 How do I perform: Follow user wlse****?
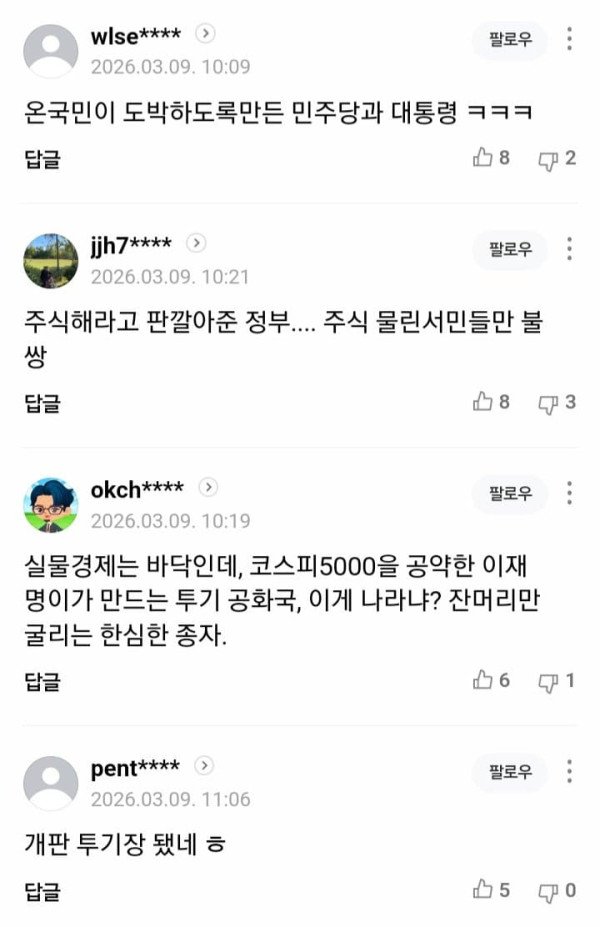click(509, 40)
